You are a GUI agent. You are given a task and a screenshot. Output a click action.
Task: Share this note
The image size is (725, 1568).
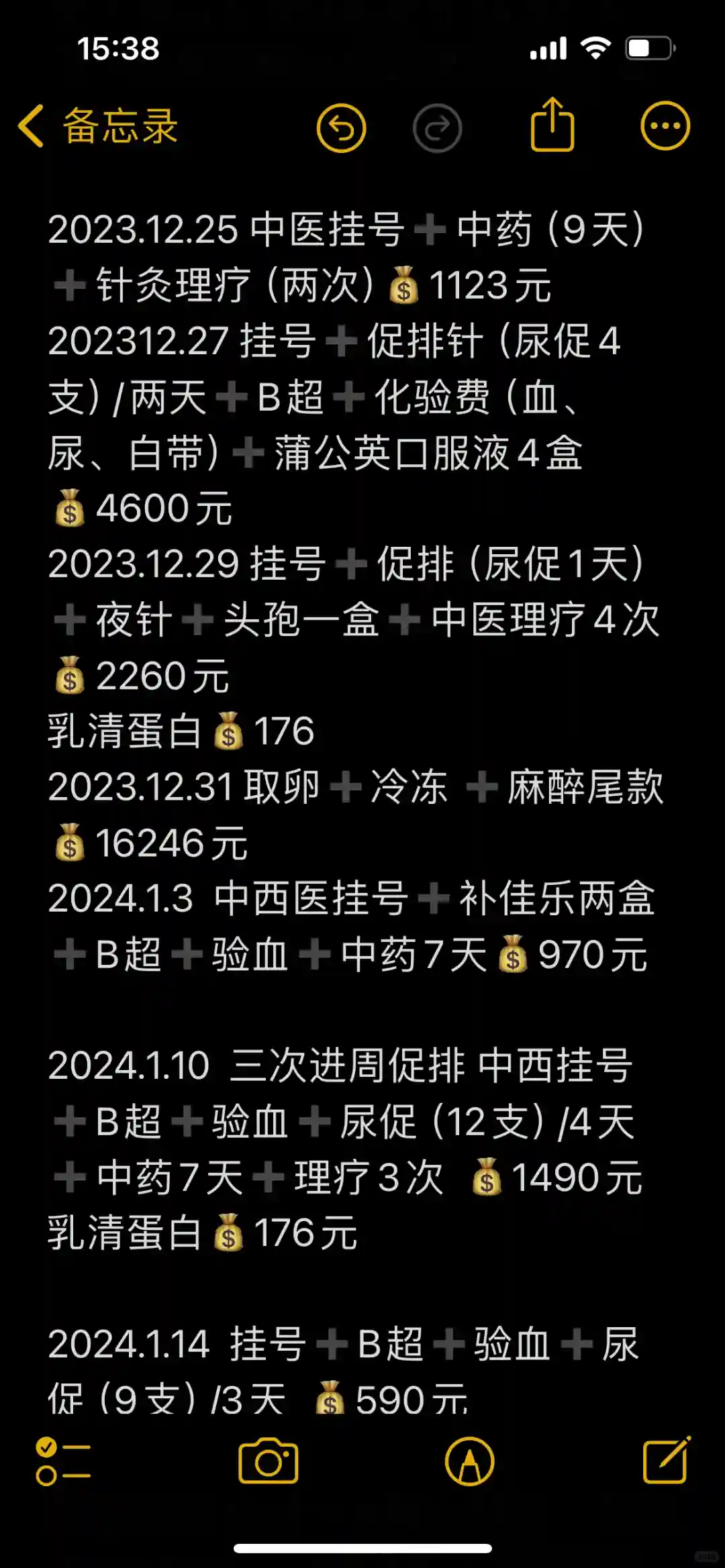552,125
